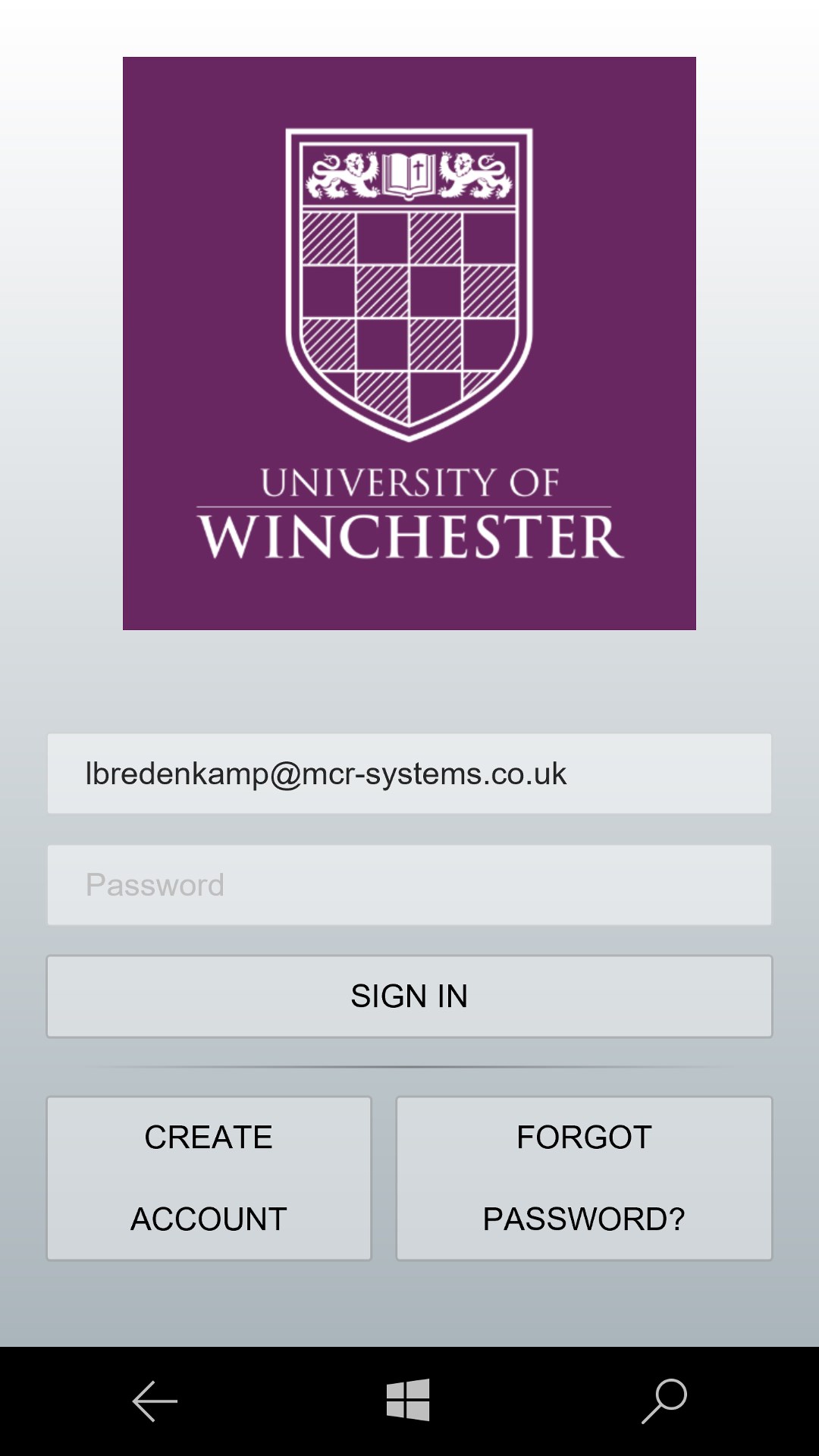
Task: Tap the SIGN IN button
Action: click(x=409, y=996)
